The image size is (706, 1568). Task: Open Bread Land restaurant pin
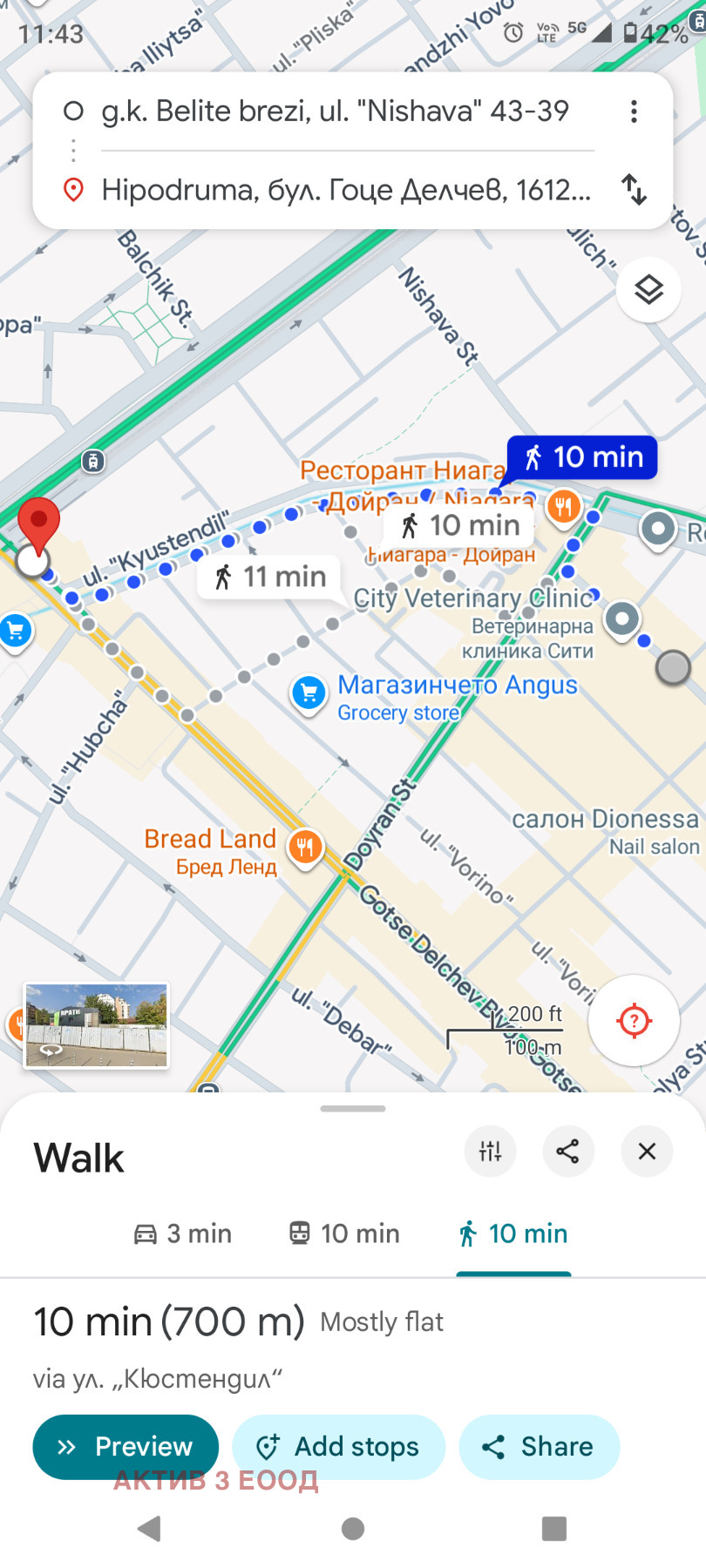pos(305,846)
